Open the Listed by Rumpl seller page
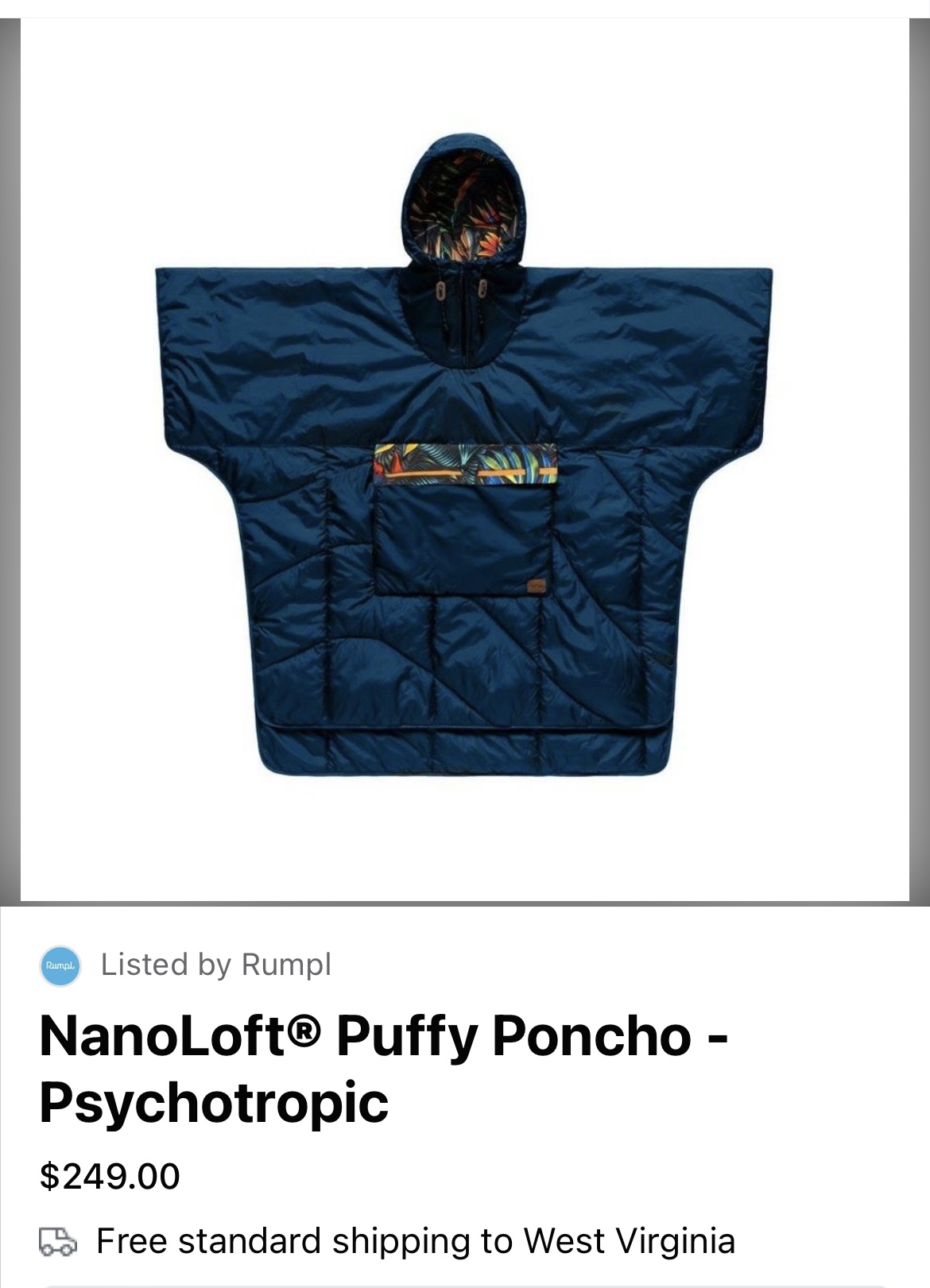This screenshot has width=930, height=1288. click(x=215, y=965)
